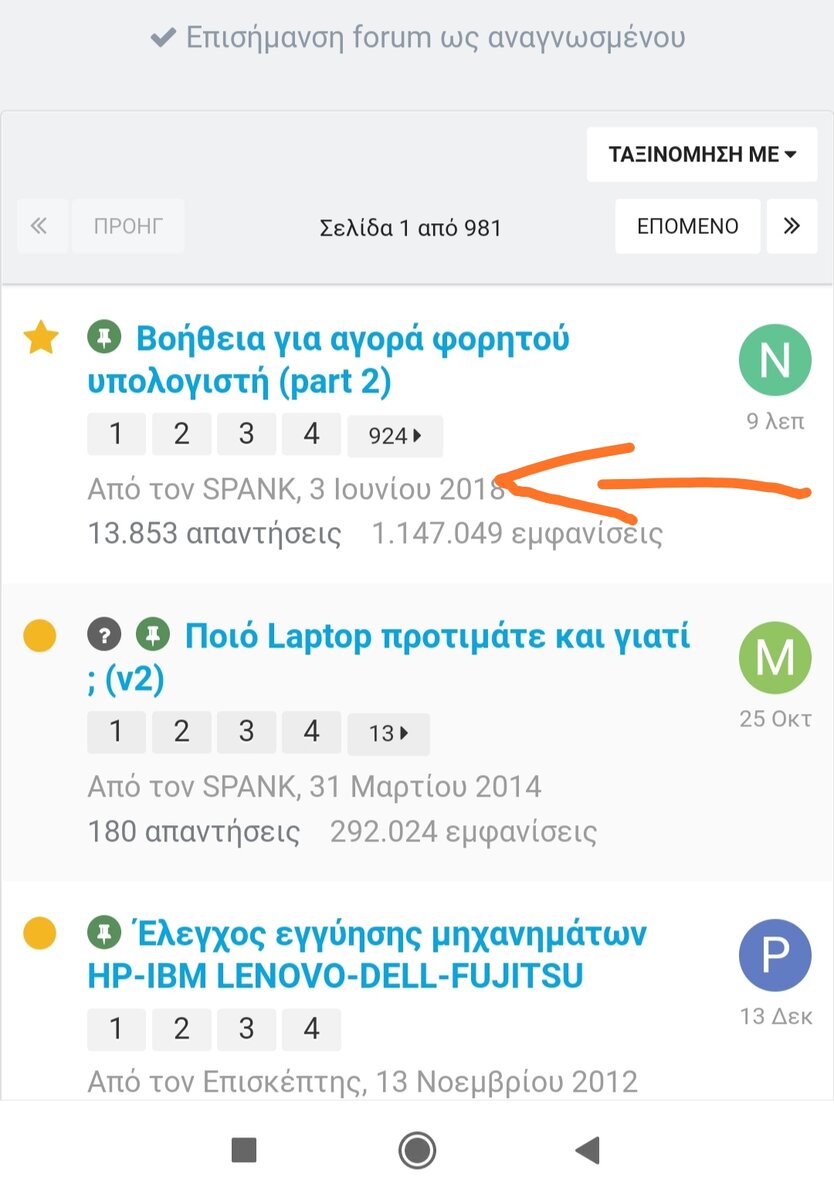Go back using the system back button
Screen dimensions: 834x1200
tap(588, 1151)
